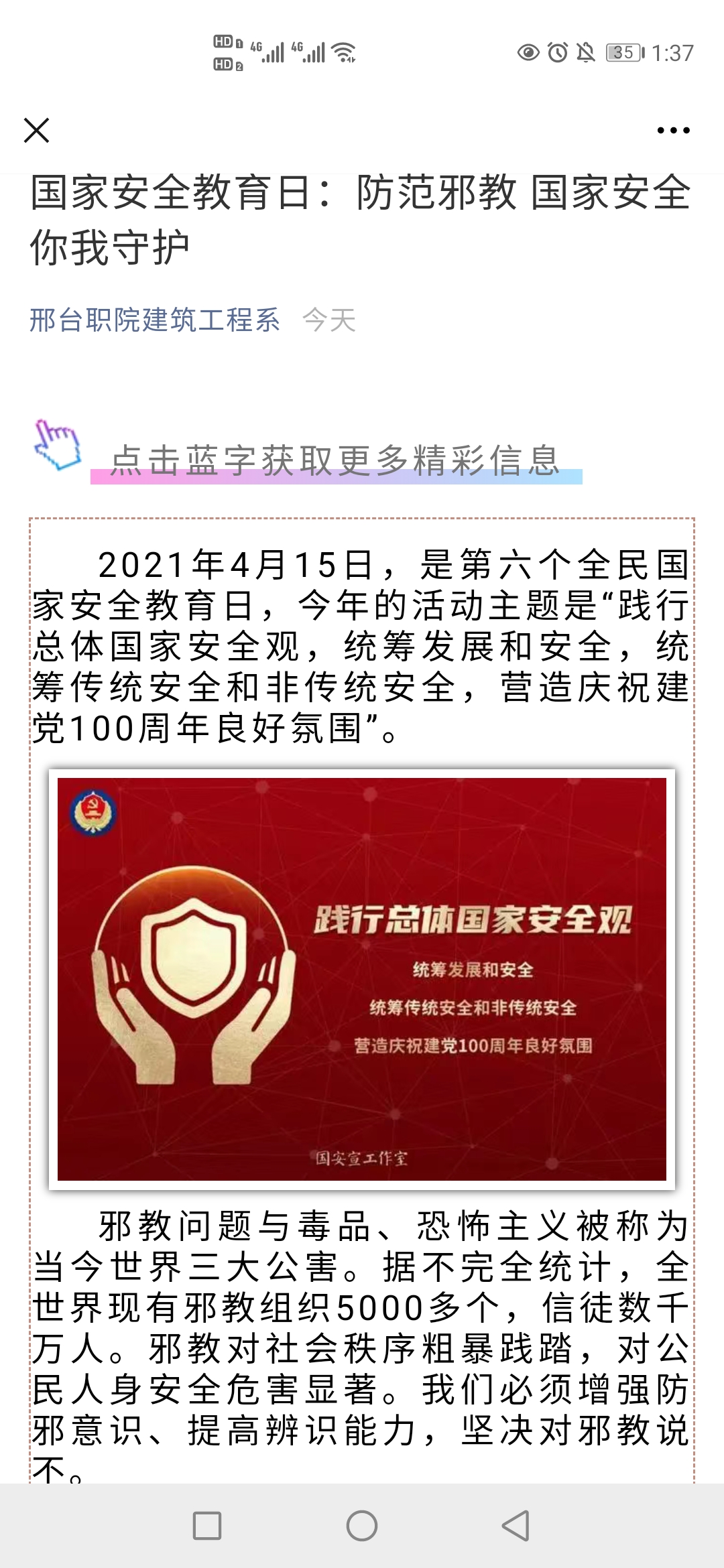View the 践行总体国家安全观 image
Viewport: 724px width, 1568px height.
click(362, 979)
